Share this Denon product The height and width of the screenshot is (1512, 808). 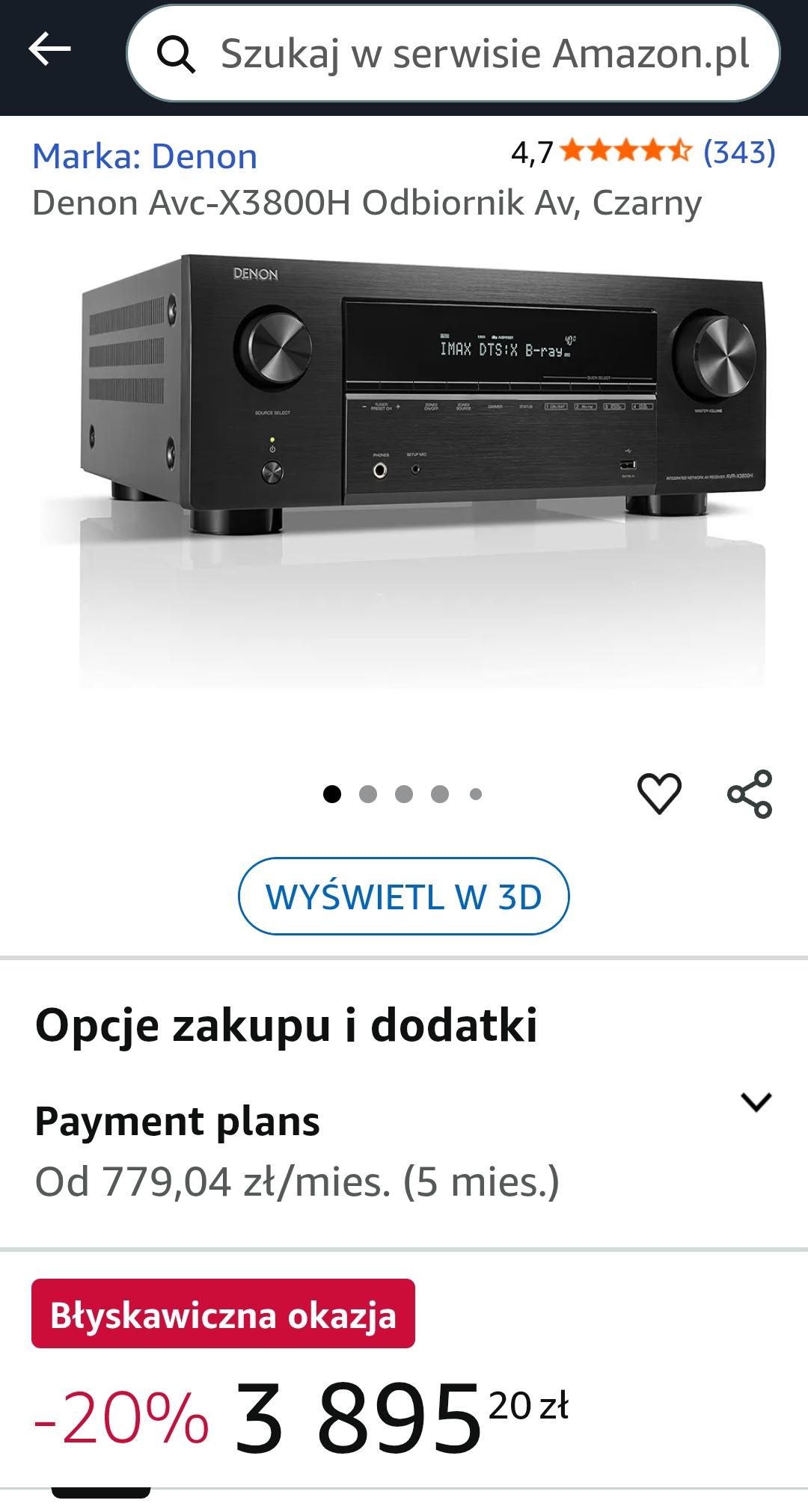(750, 793)
